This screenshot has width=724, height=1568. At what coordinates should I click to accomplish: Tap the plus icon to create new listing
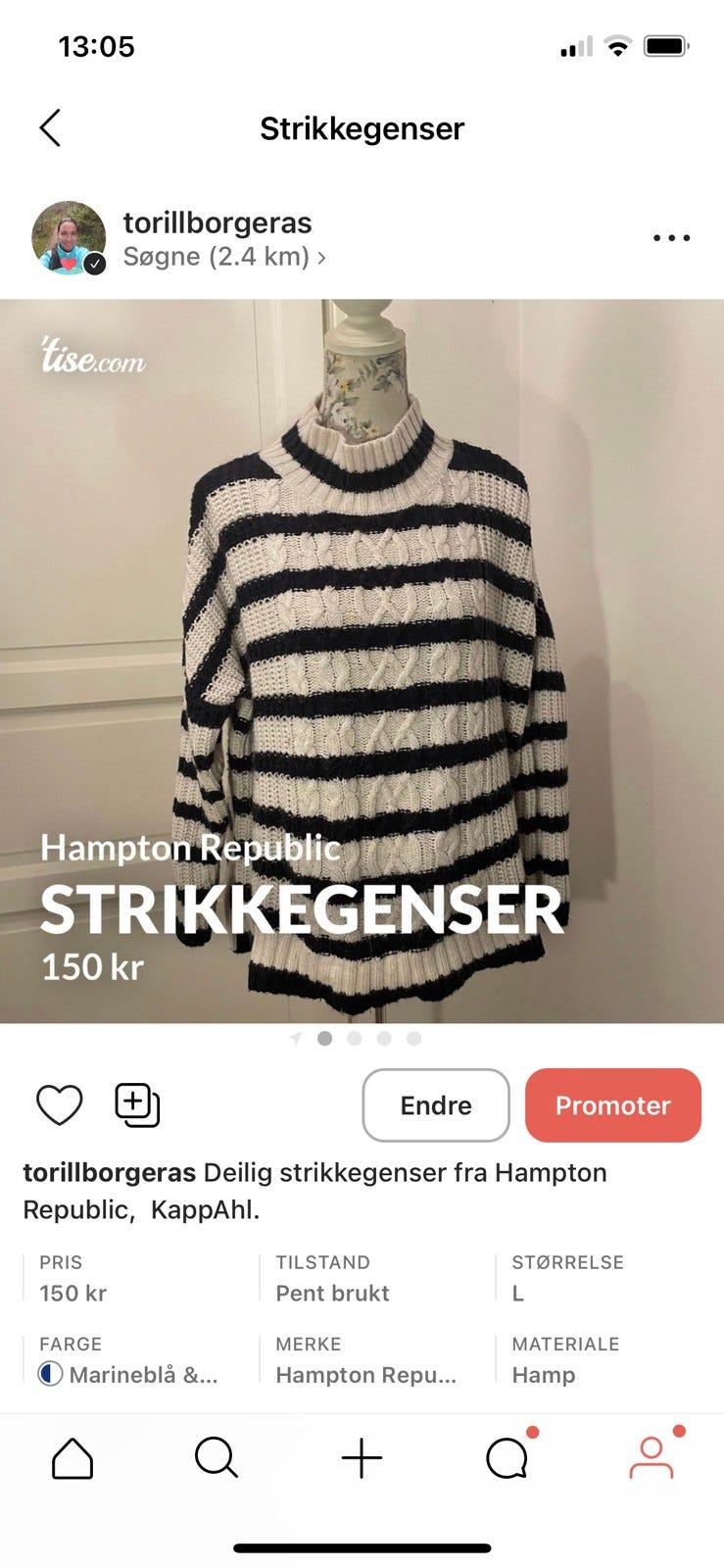coord(362,1458)
